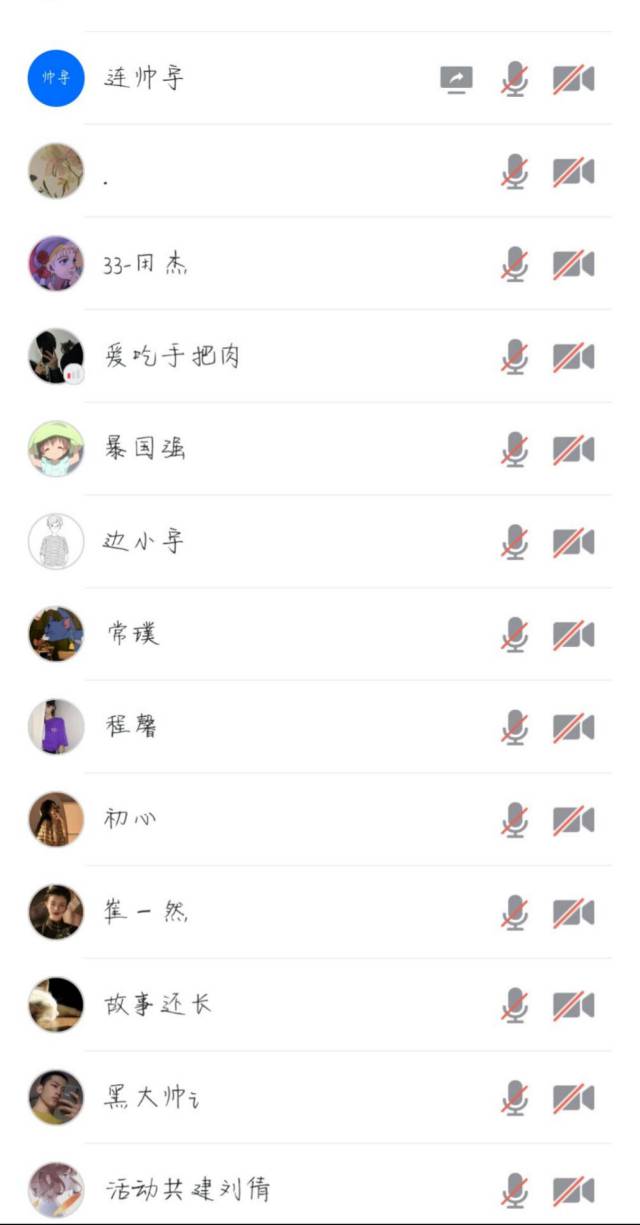Tap the microphone icon for 暴国强

point(514,450)
